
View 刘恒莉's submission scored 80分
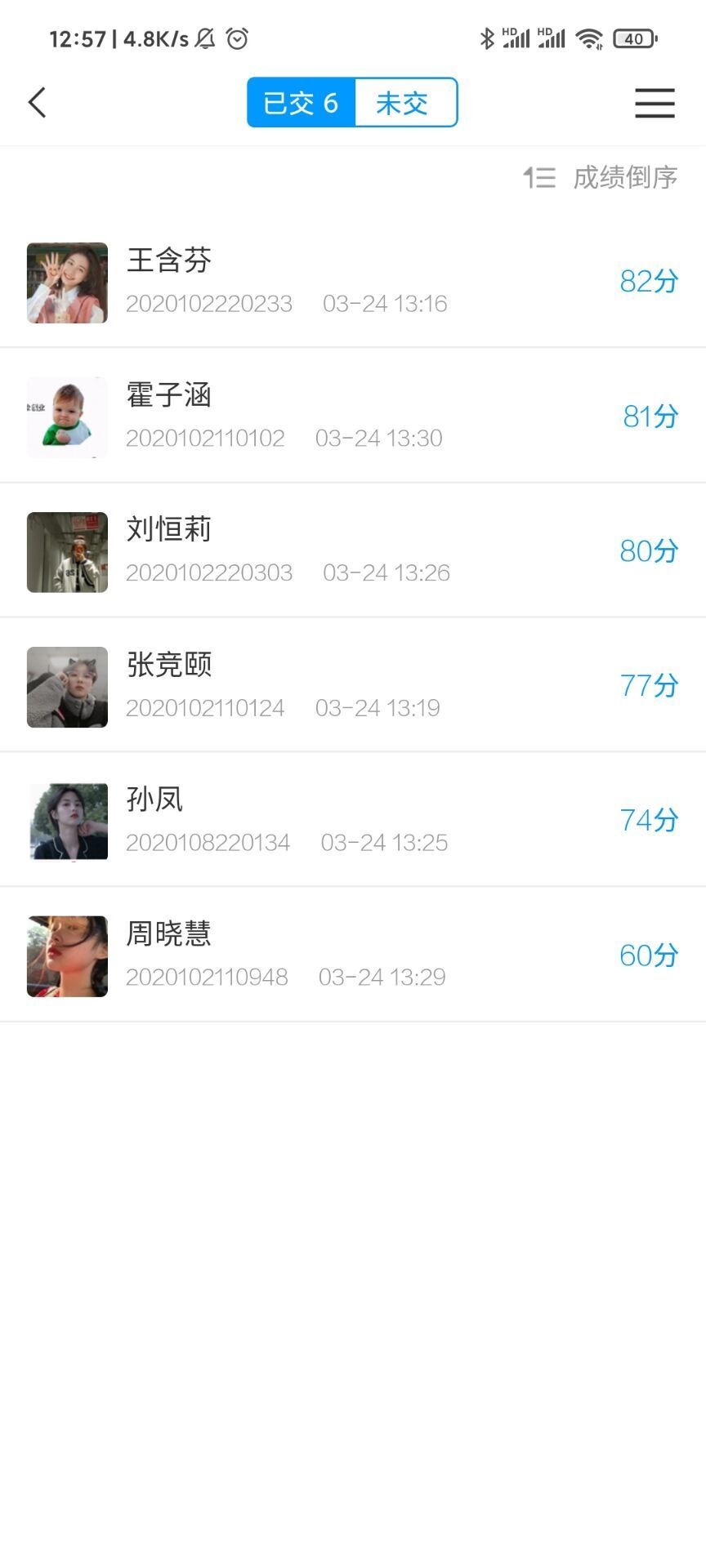(x=353, y=551)
